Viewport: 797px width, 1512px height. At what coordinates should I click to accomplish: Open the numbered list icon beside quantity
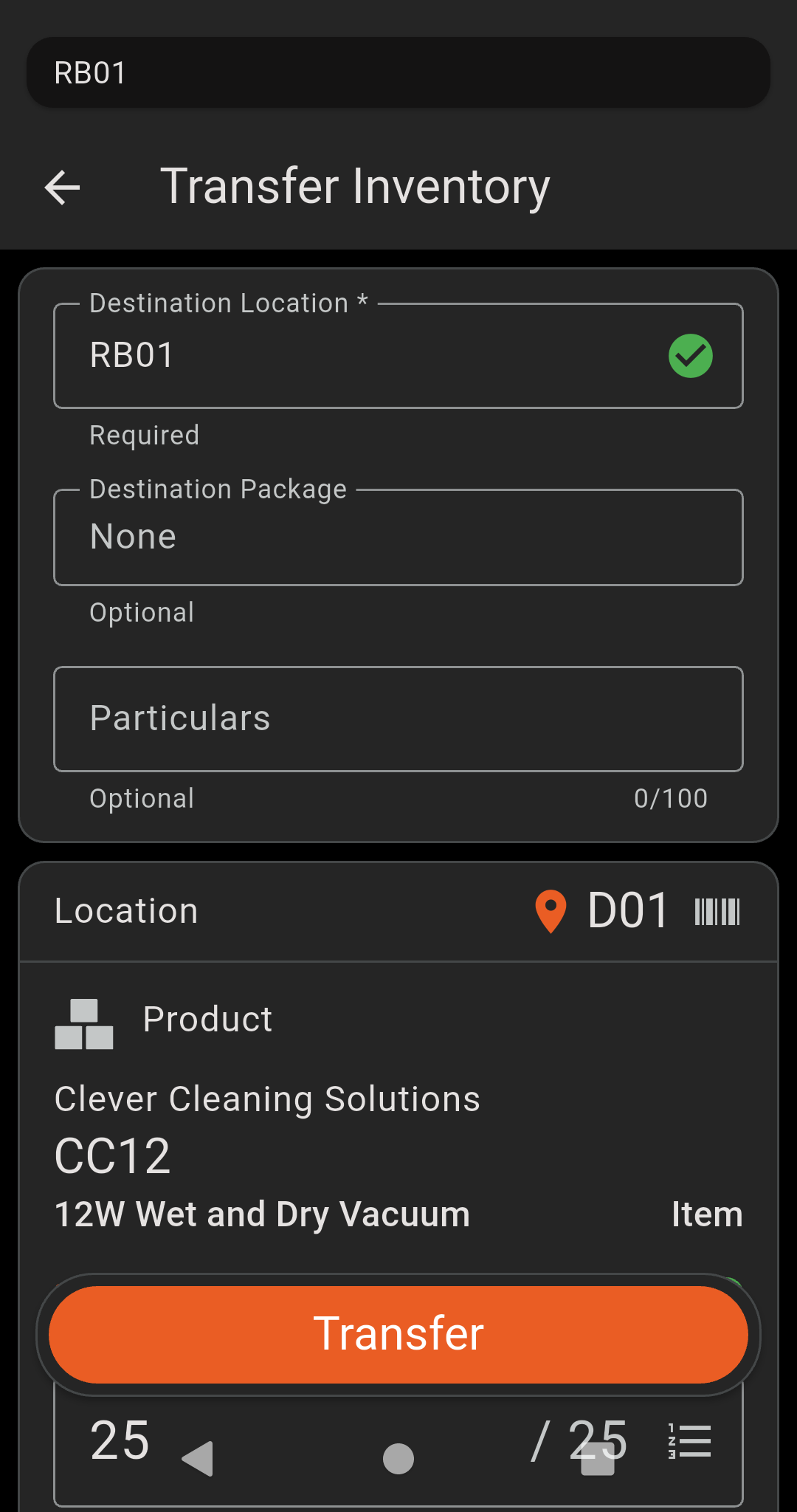(689, 1441)
